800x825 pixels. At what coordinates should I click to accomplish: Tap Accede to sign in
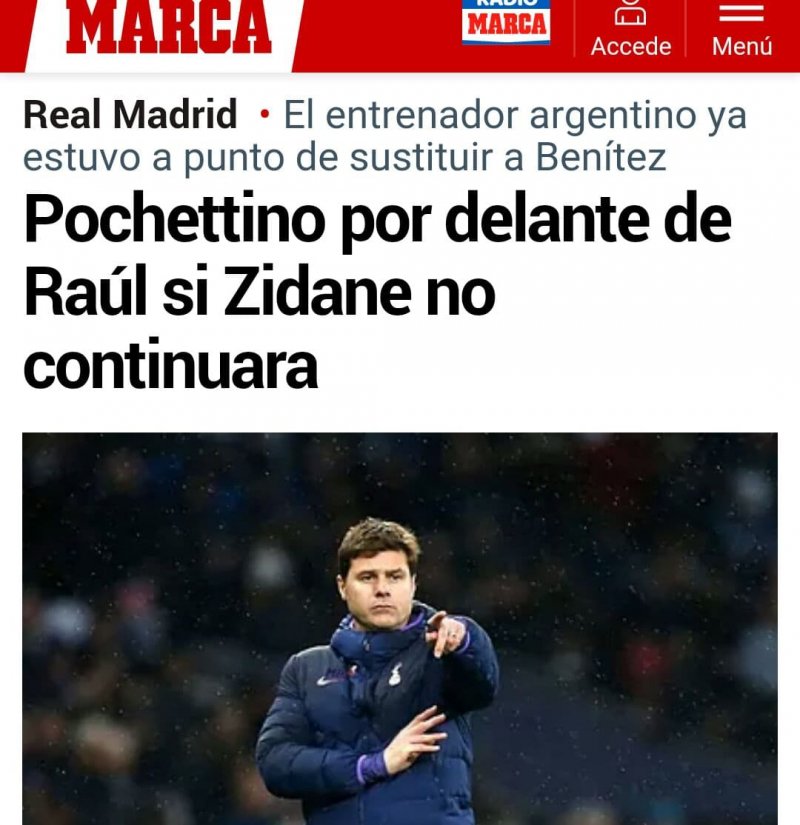click(630, 28)
